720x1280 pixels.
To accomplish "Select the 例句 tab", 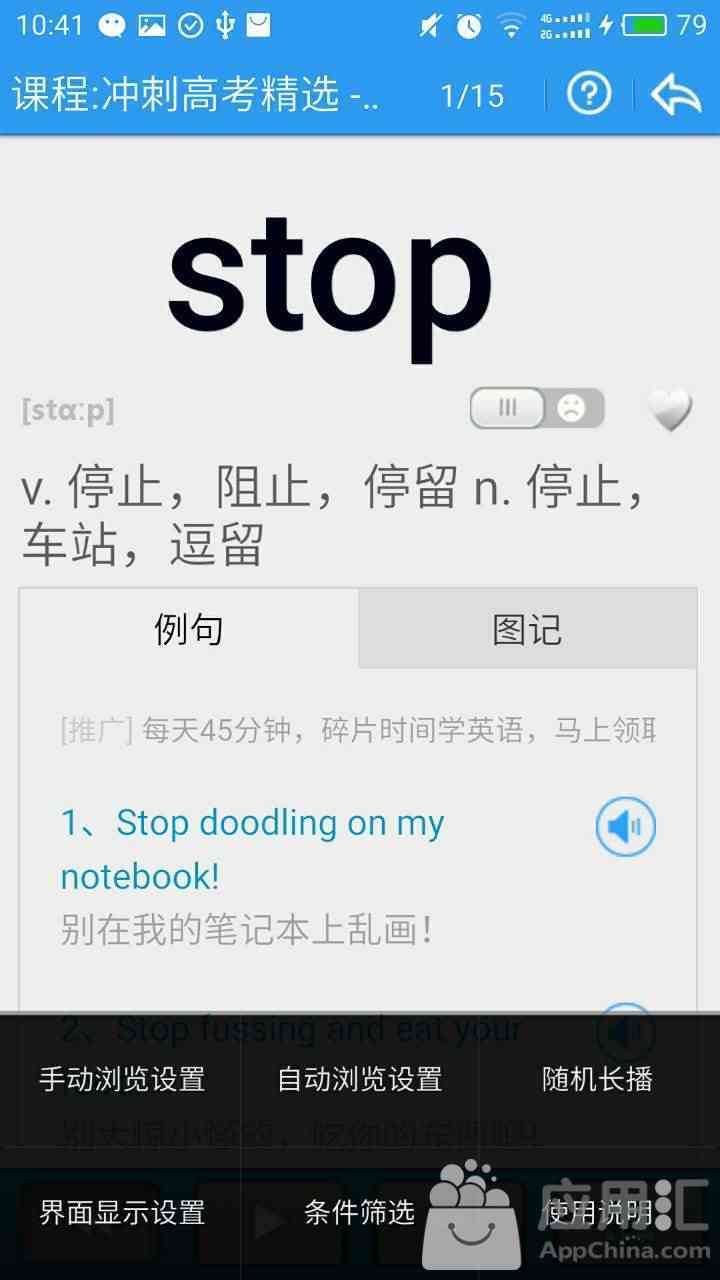I will pyautogui.click(x=189, y=629).
